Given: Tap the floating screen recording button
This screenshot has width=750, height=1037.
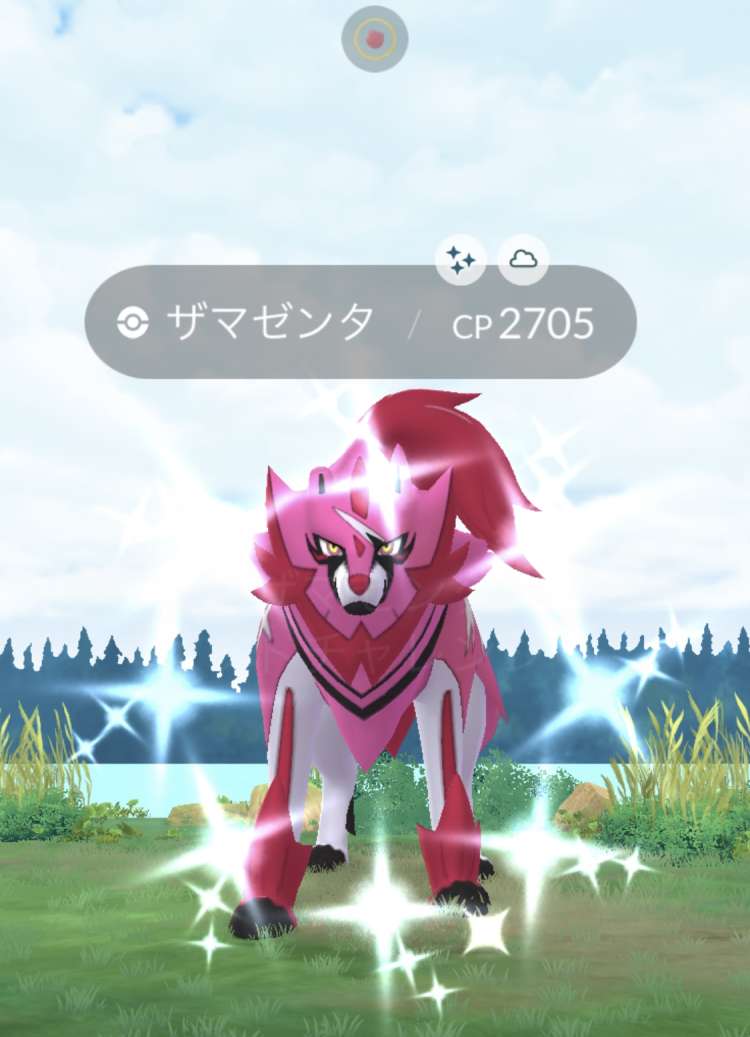Looking at the screenshot, I should pyautogui.click(x=375, y=39).
